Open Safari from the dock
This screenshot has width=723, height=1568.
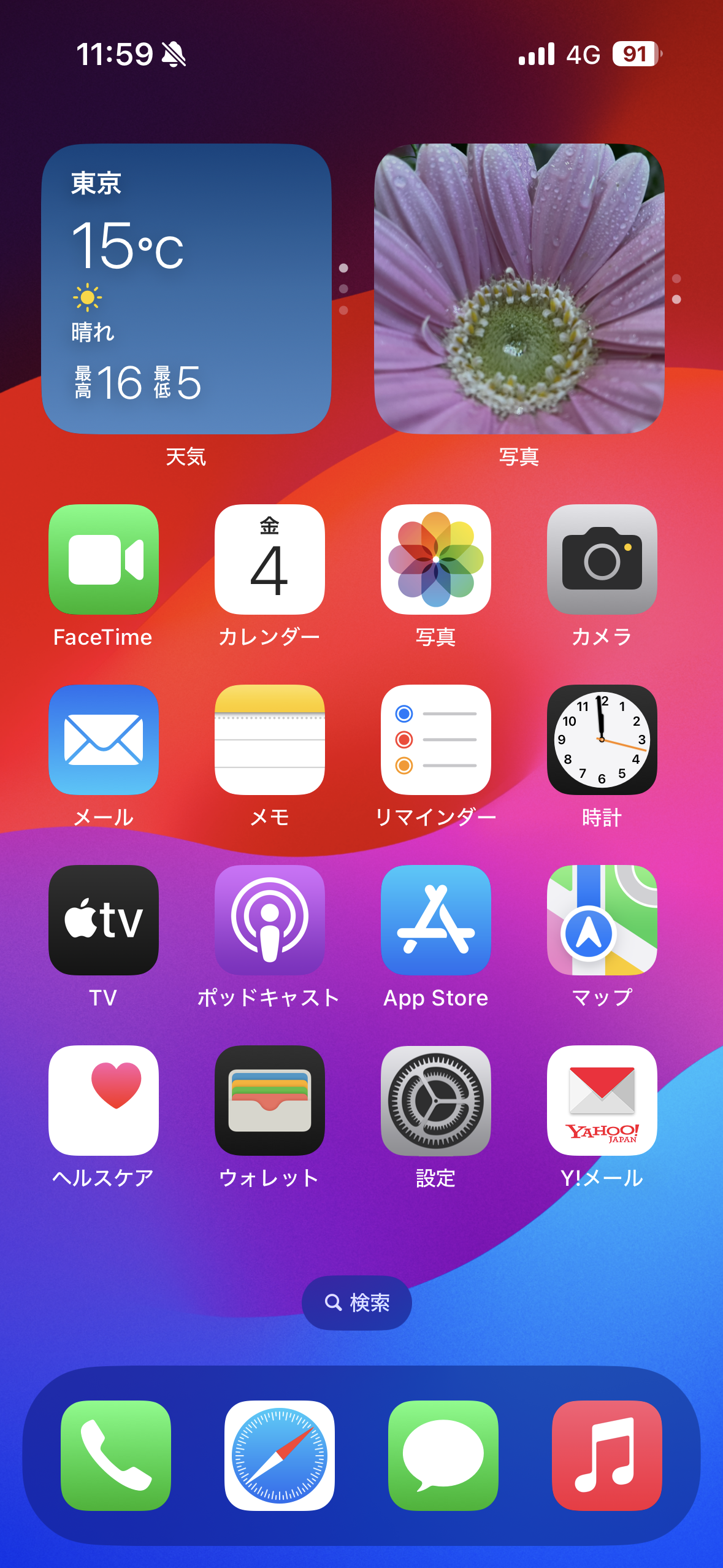click(280, 1455)
